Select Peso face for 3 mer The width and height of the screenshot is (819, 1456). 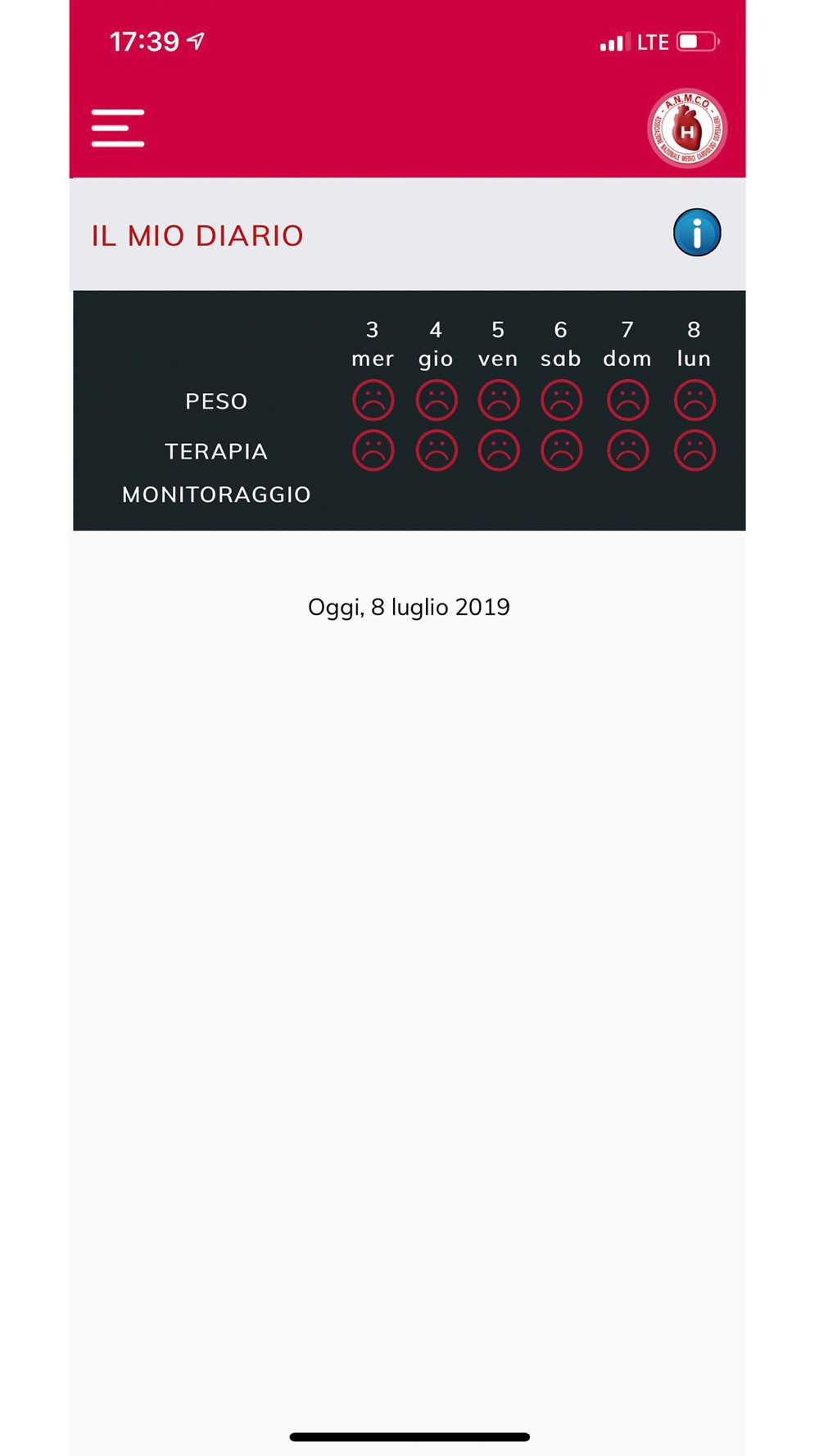(x=373, y=400)
